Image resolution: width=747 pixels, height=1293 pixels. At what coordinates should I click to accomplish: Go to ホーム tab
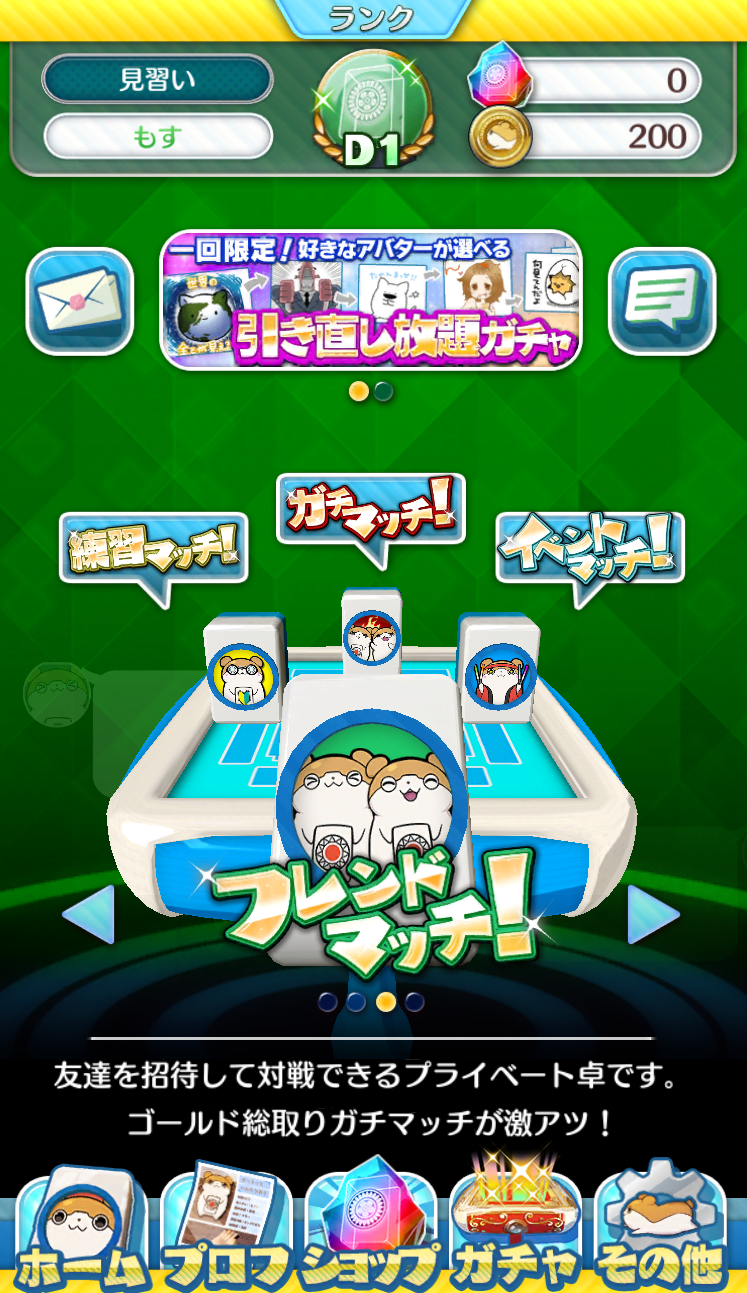click(80, 1230)
